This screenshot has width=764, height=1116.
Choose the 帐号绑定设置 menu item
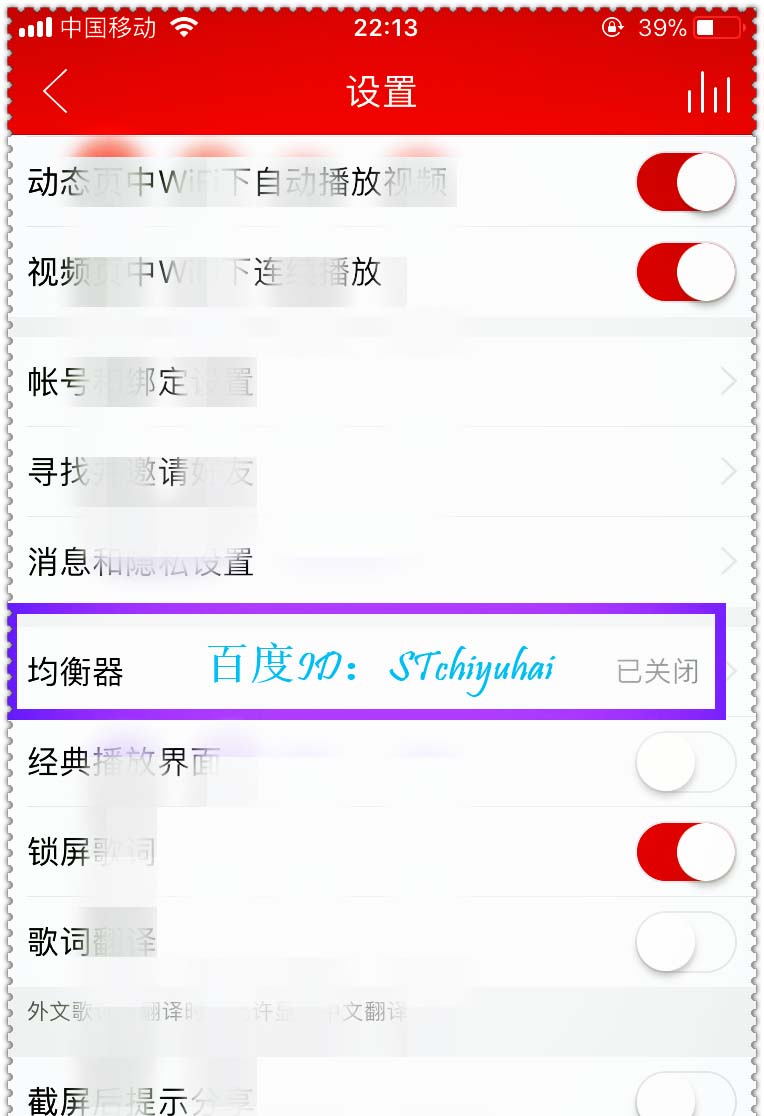click(140, 381)
